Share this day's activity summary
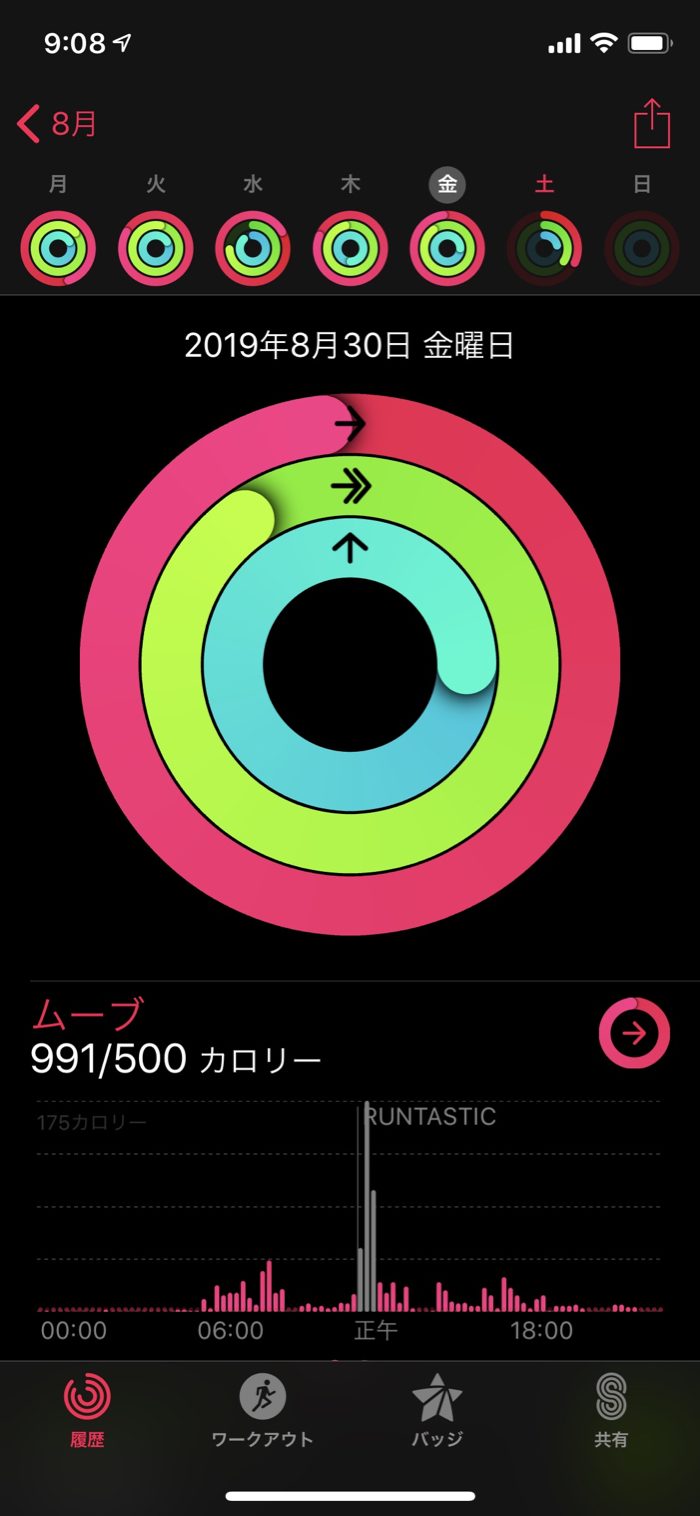 coord(651,125)
